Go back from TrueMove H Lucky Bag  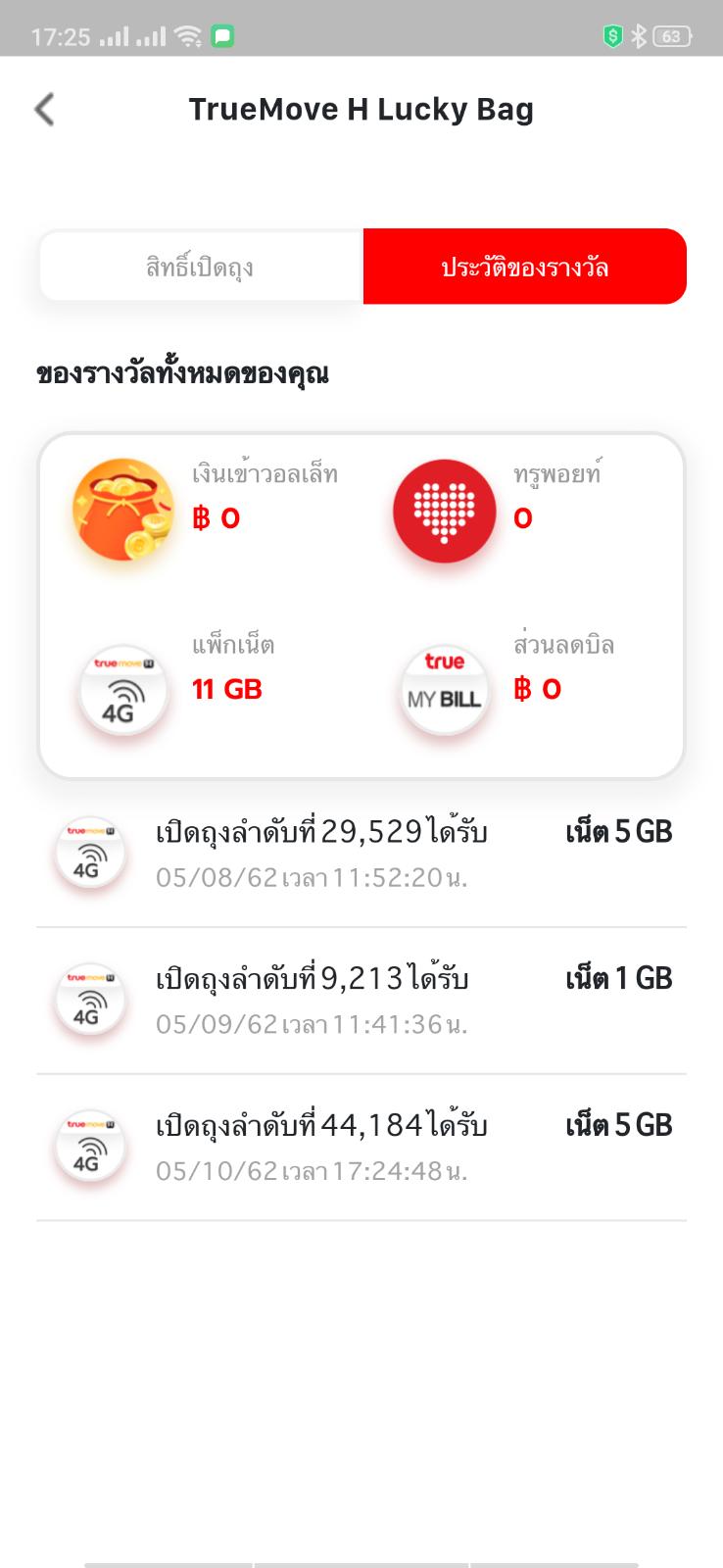tap(45, 109)
